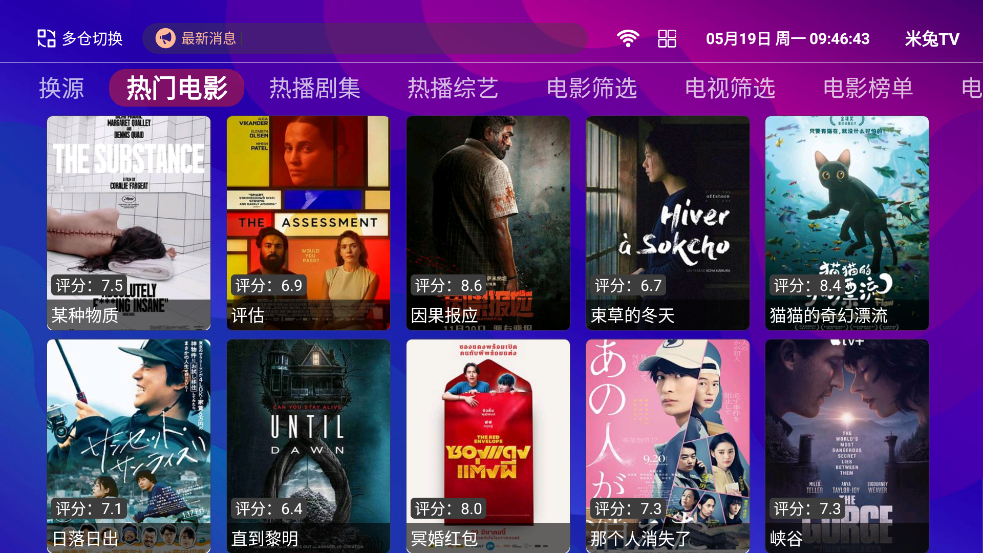983x553 pixels.
Task: Open the movie 冥婚红包
Action: (x=488, y=445)
